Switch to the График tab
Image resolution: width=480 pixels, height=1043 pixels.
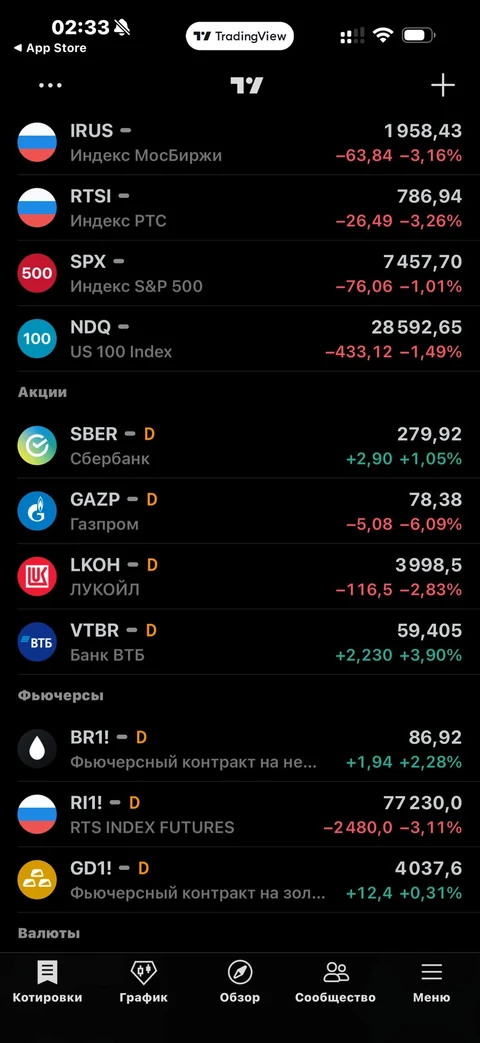(x=144, y=982)
